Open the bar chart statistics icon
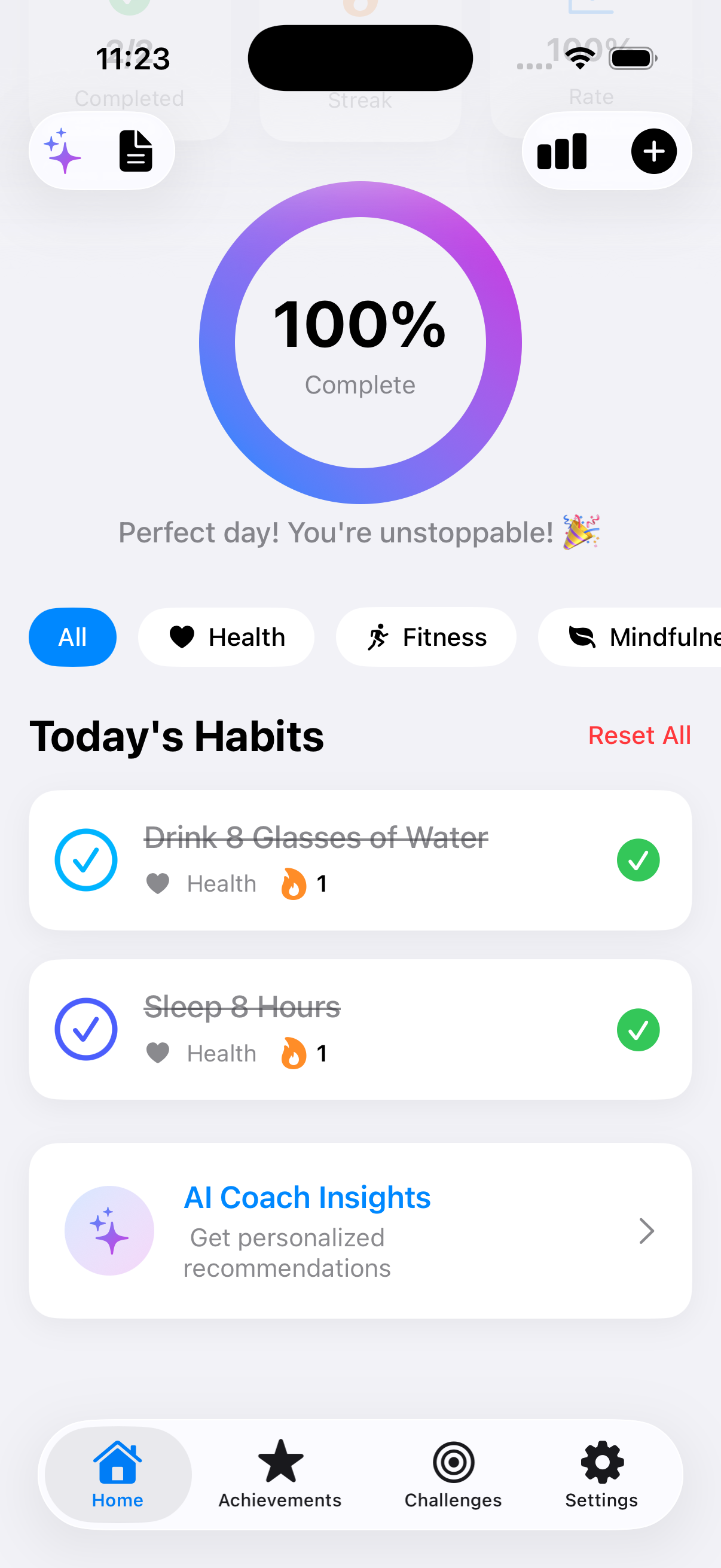This screenshot has height=1568, width=721. click(561, 151)
